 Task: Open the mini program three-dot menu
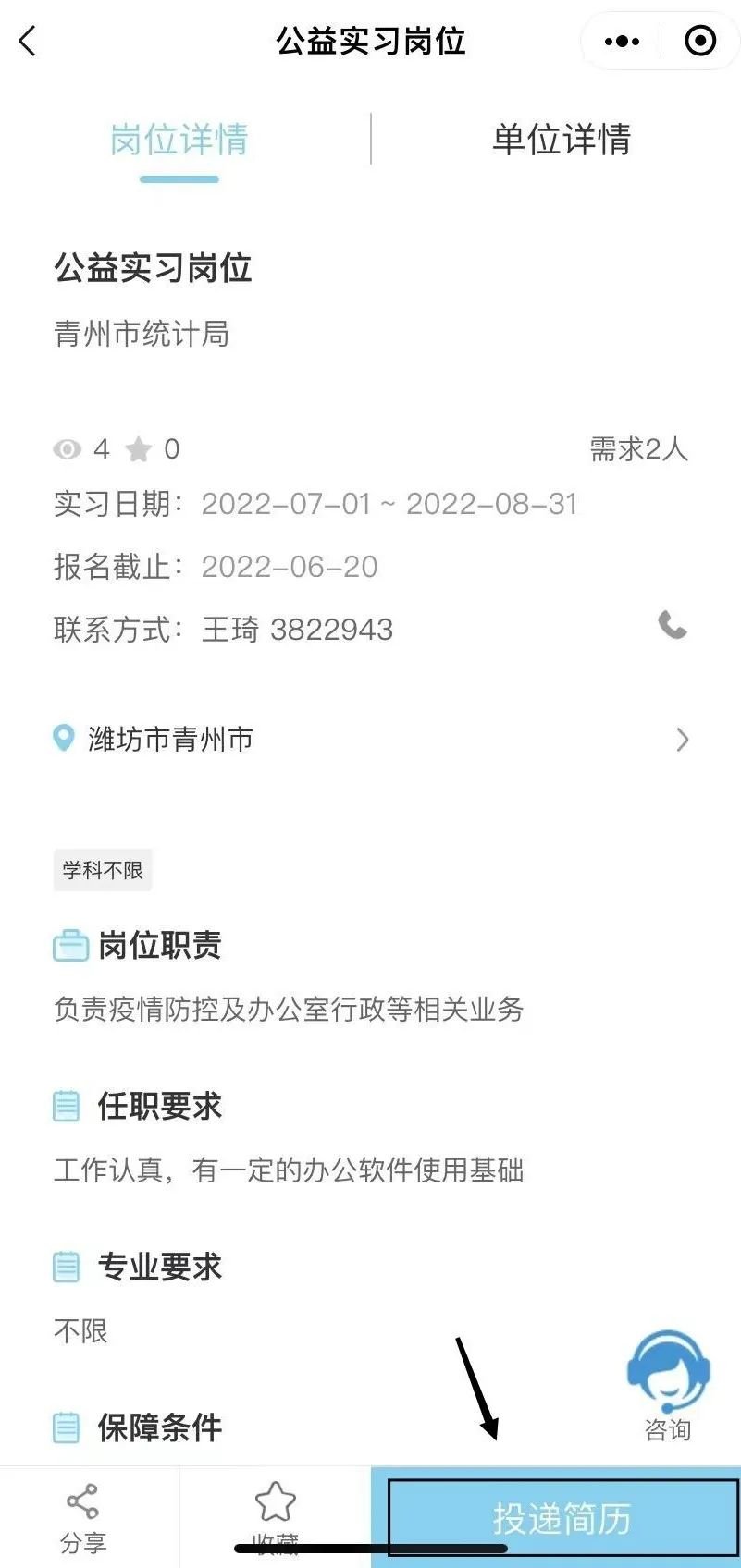621,42
